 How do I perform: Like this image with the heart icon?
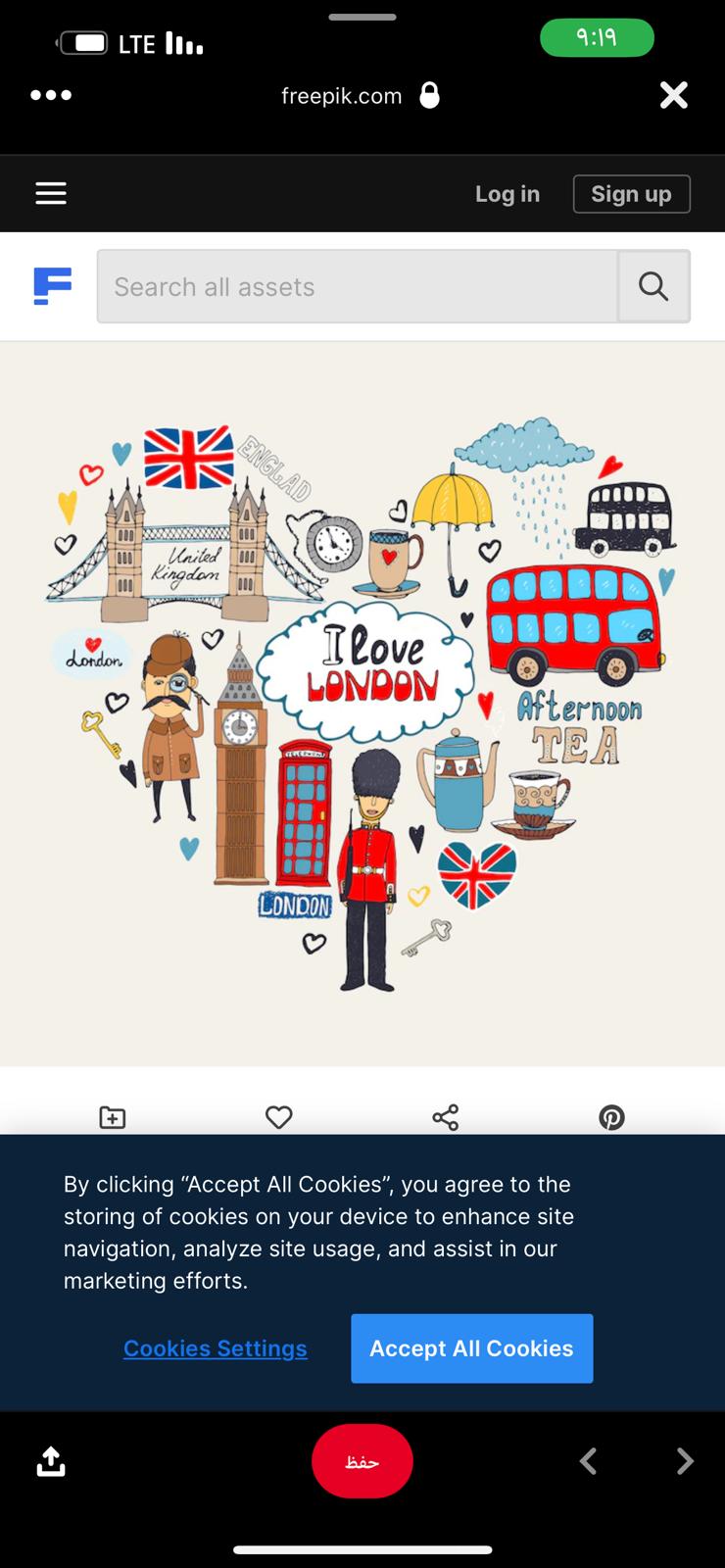point(279,1117)
